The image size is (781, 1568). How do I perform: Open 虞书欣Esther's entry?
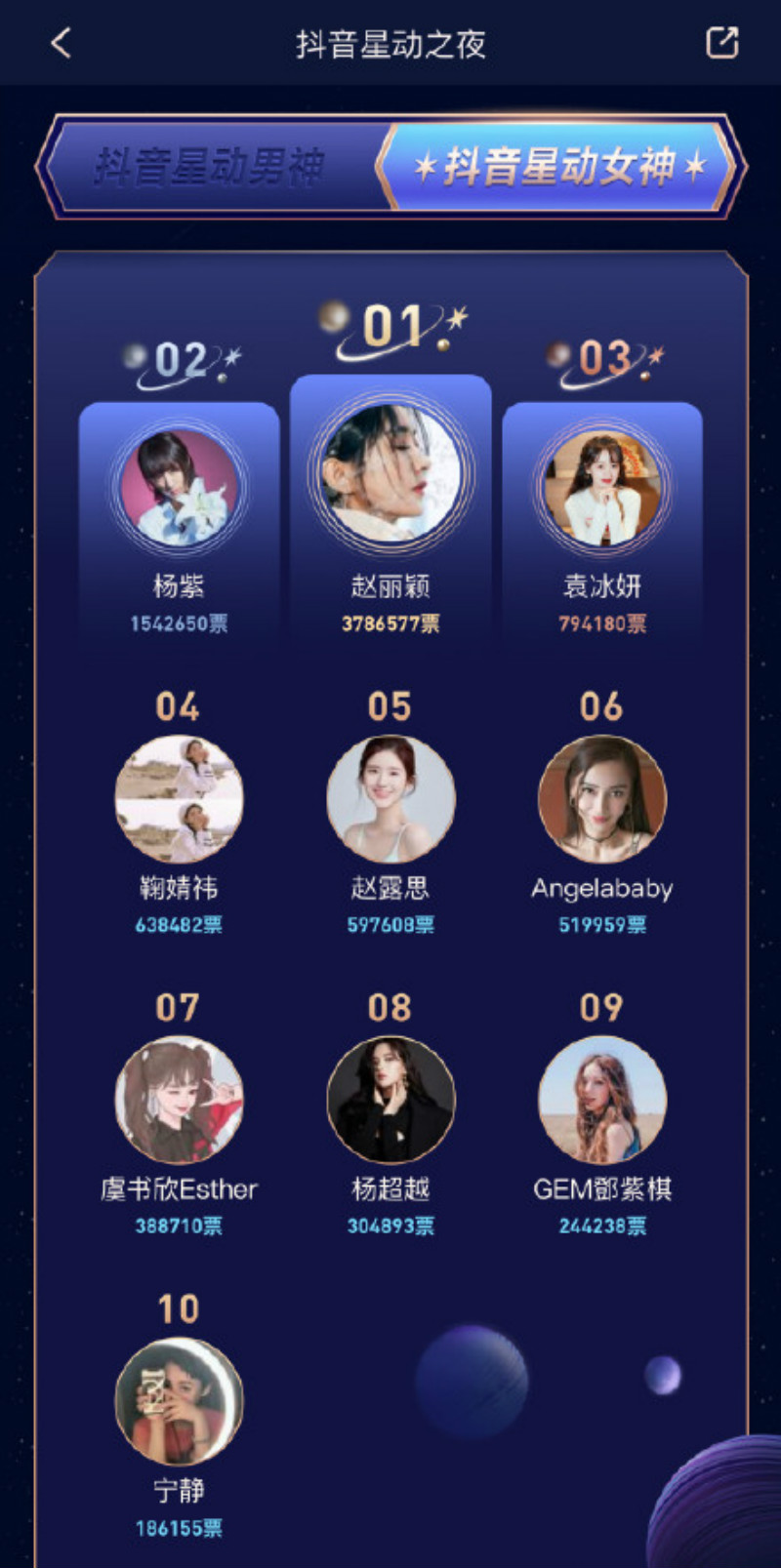(179, 1100)
